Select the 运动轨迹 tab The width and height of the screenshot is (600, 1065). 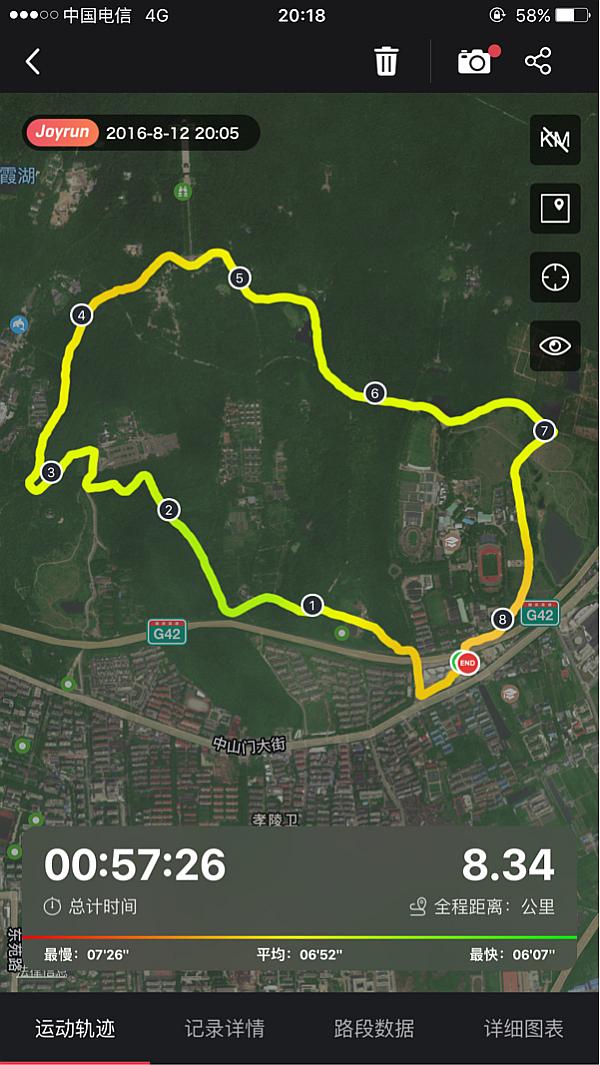[x=75, y=1028]
